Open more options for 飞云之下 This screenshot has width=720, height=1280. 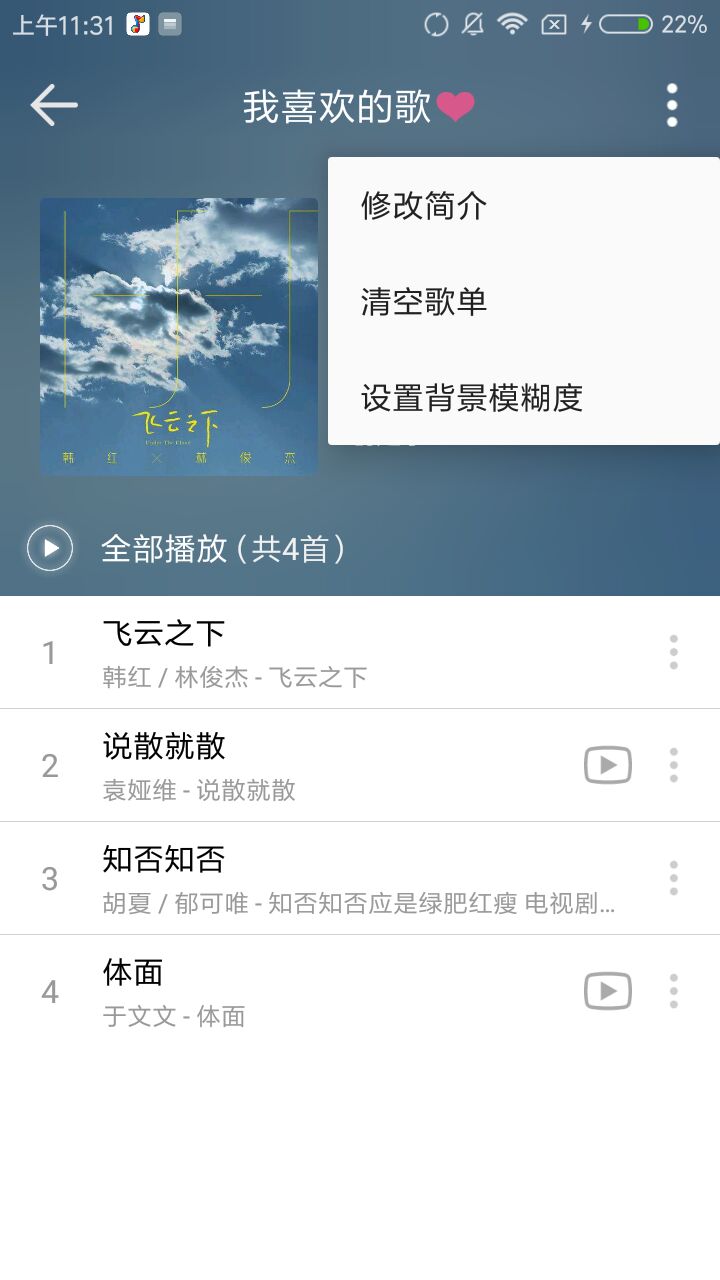point(674,653)
